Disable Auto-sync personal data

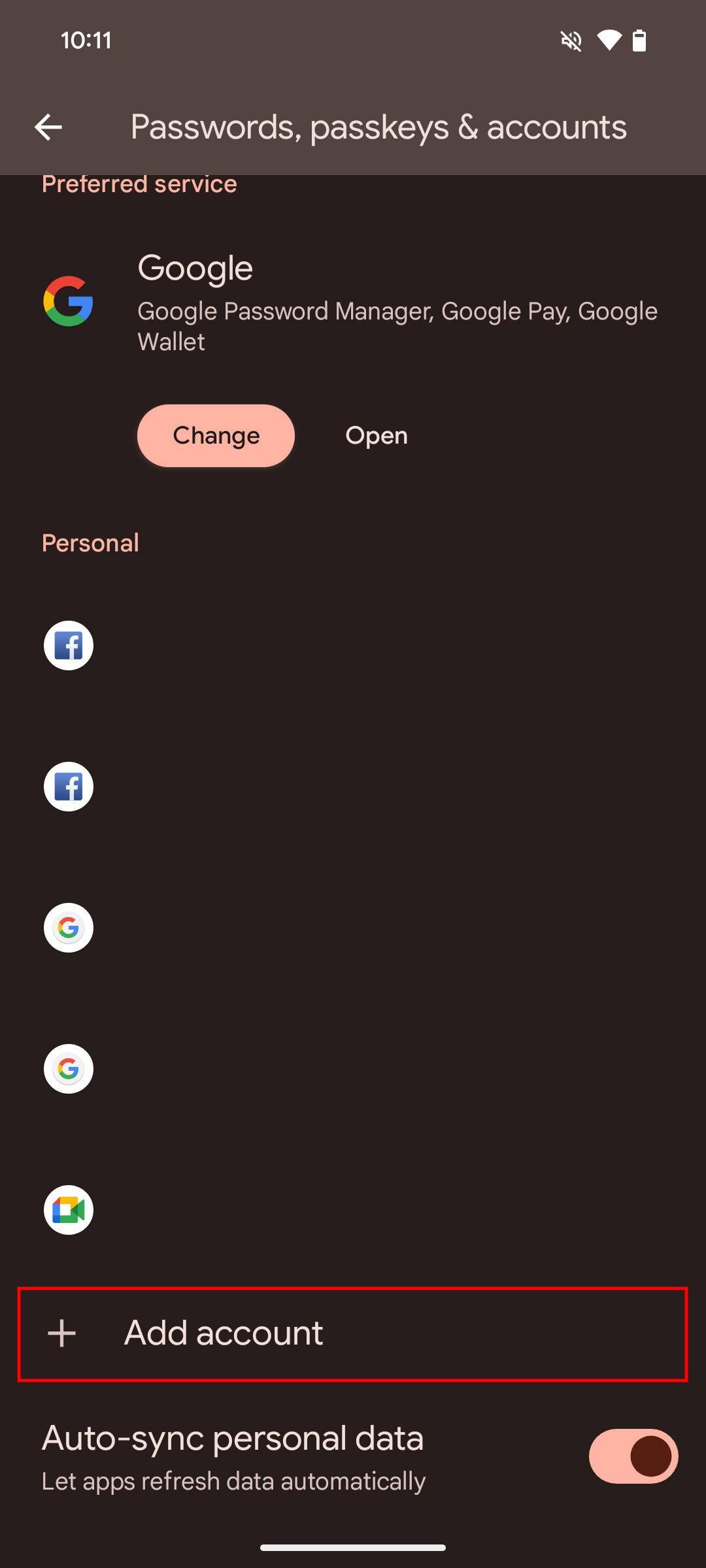pyautogui.click(x=632, y=1456)
